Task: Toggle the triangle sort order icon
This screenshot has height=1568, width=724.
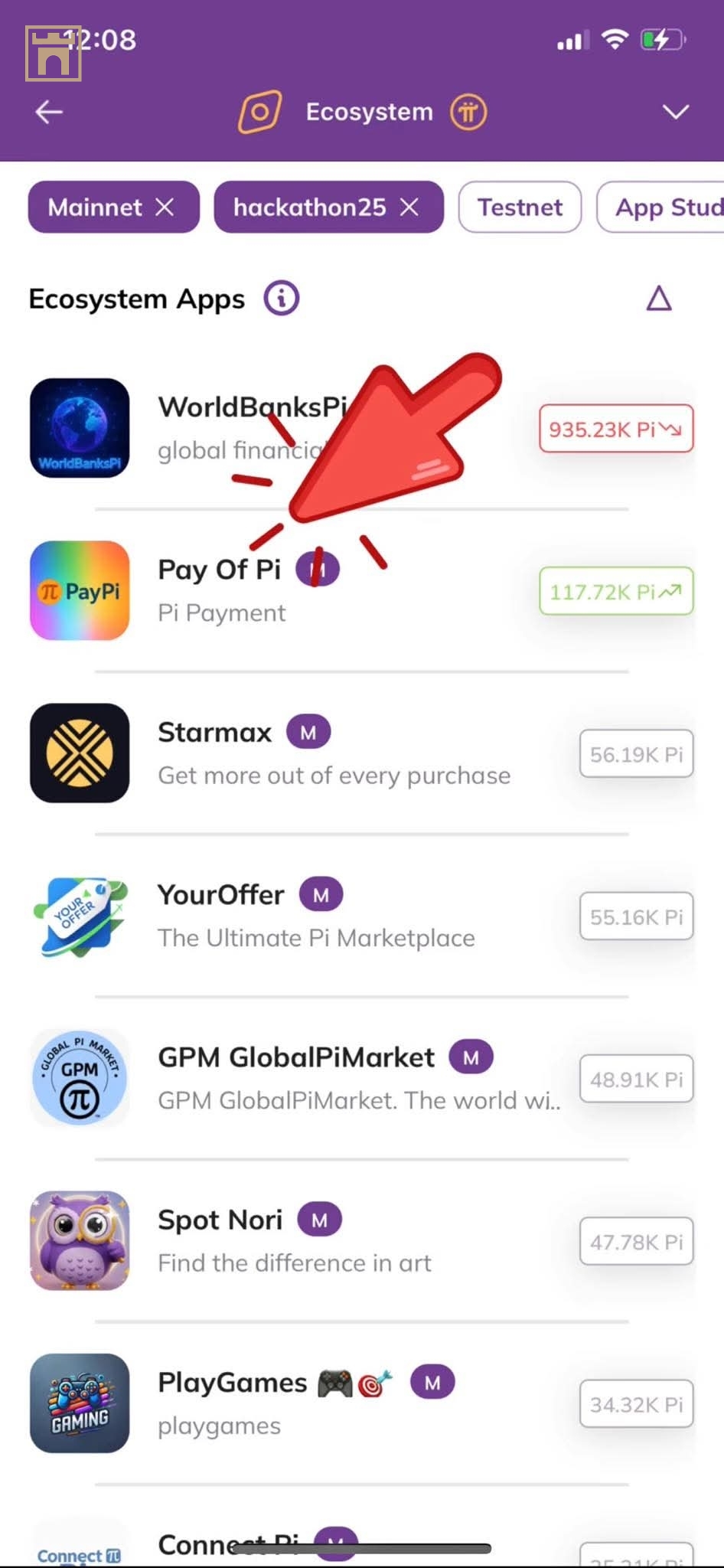Action: pos(658,299)
